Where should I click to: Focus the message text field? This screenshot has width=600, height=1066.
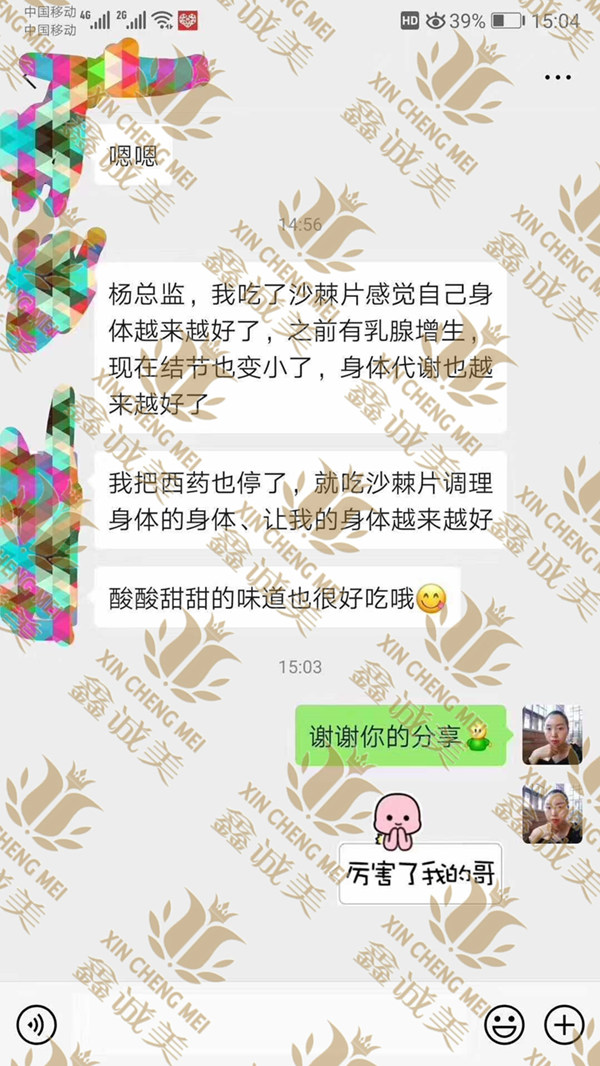[270, 1023]
